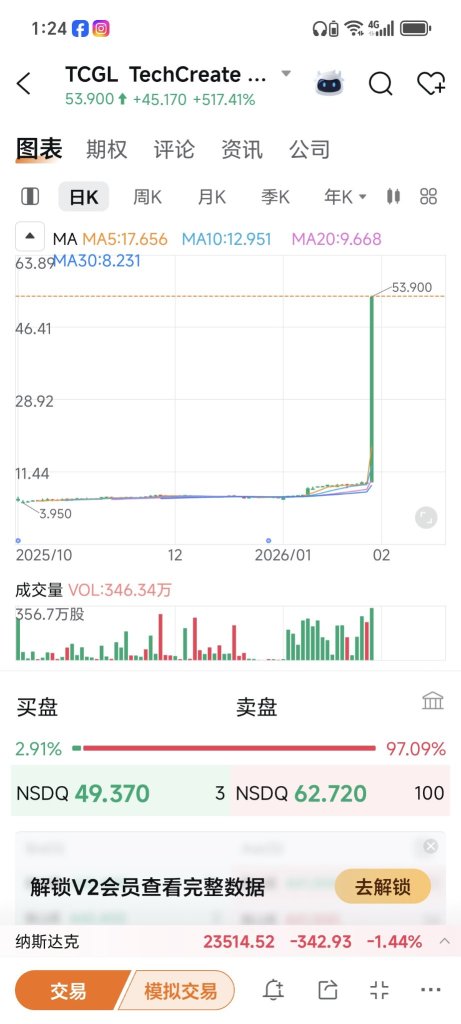Open stock search magnifier
The width and height of the screenshot is (461, 1024).
(380, 84)
